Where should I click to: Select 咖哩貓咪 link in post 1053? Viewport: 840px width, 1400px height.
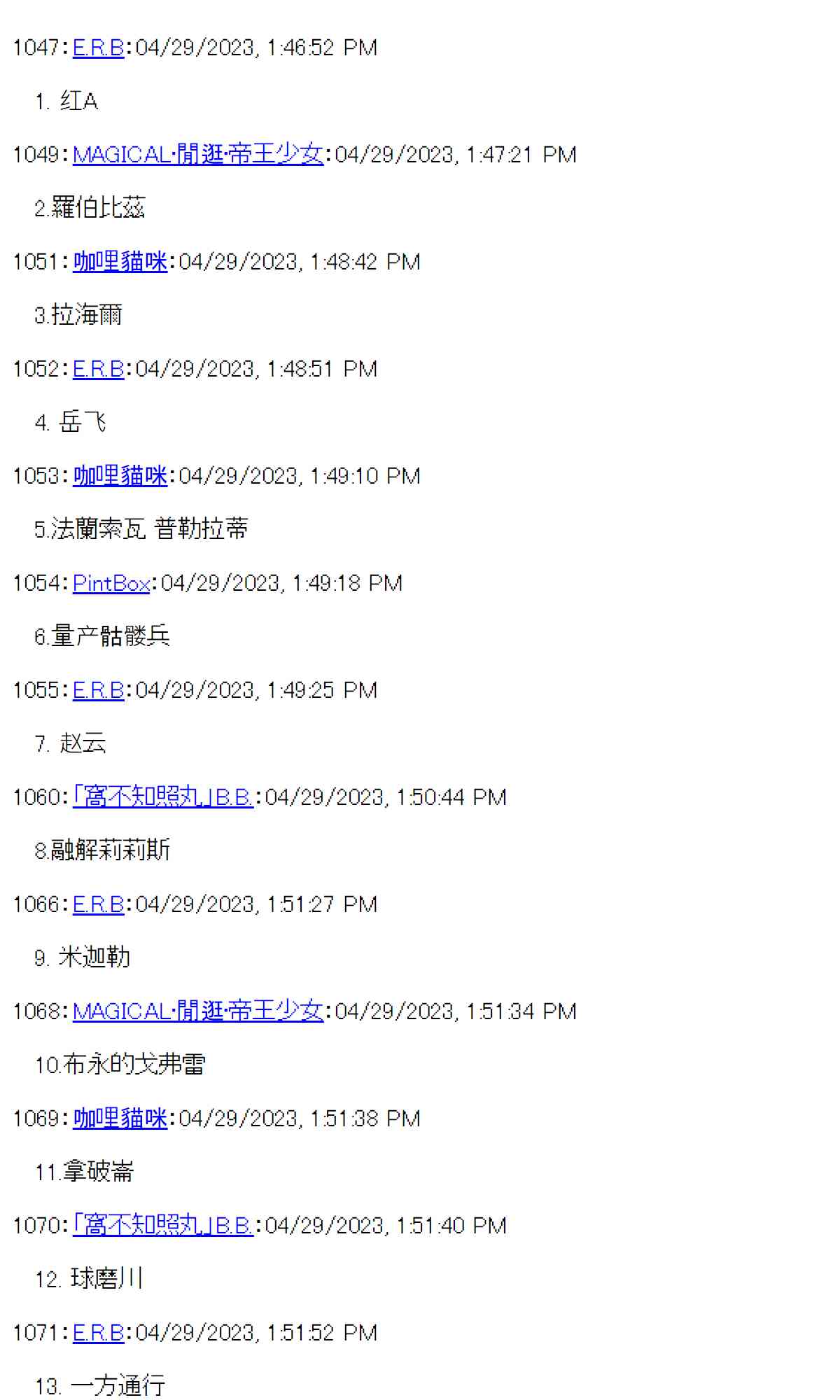pos(120,476)
